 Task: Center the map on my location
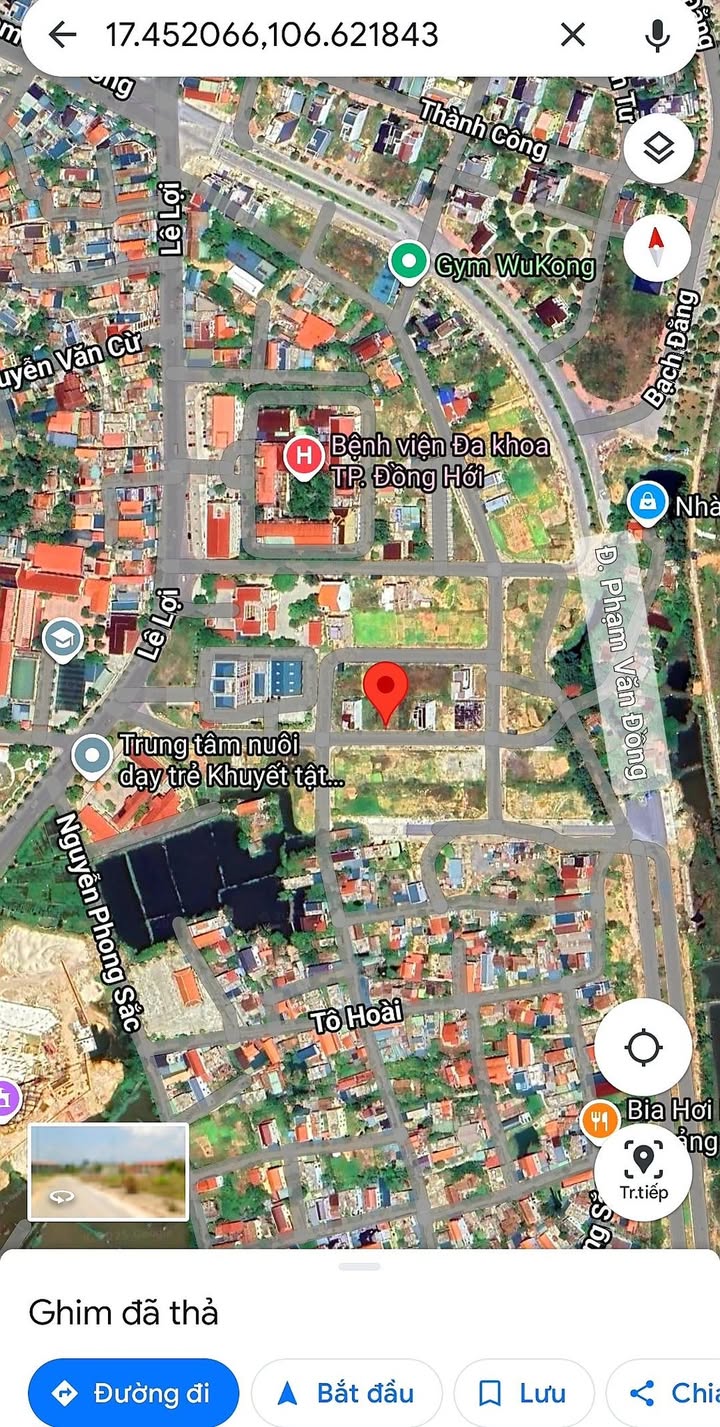[x=642, y=1047]
